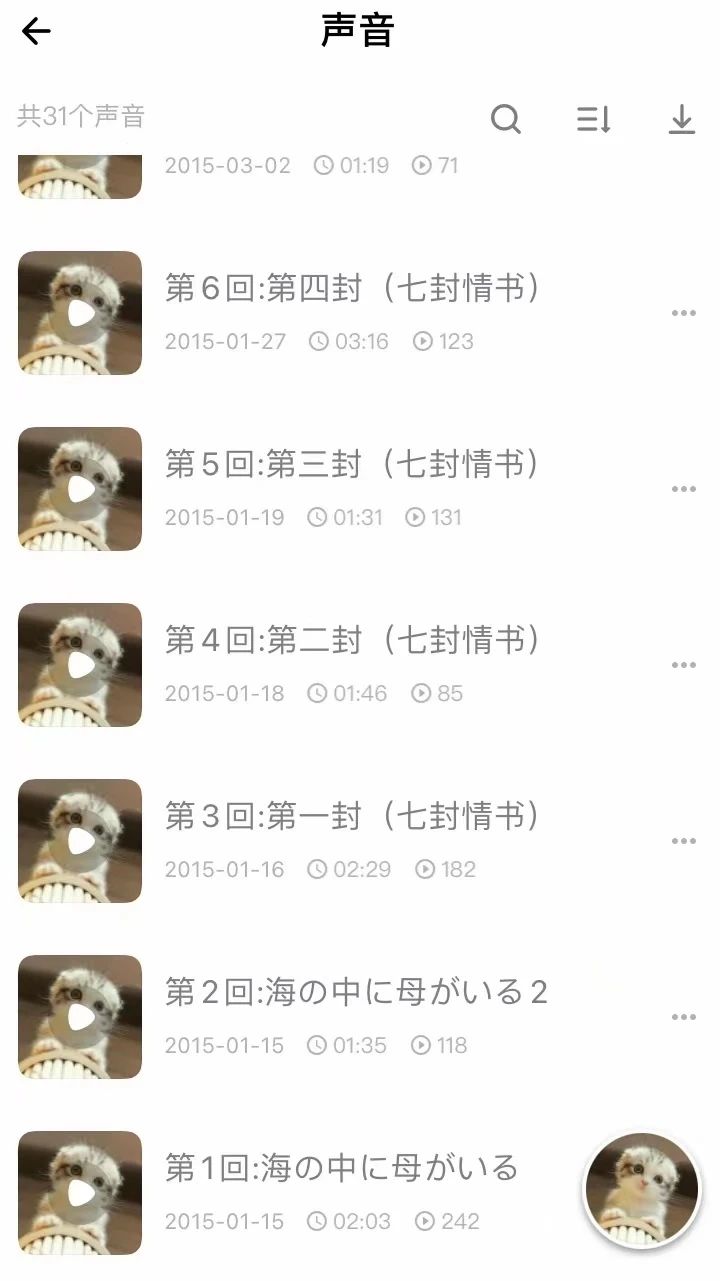The width and height of the screenshot is (720, 1281).
Task: Open the episode 第4回:第二封（七封情书）
Action: [x=353, y=640]
